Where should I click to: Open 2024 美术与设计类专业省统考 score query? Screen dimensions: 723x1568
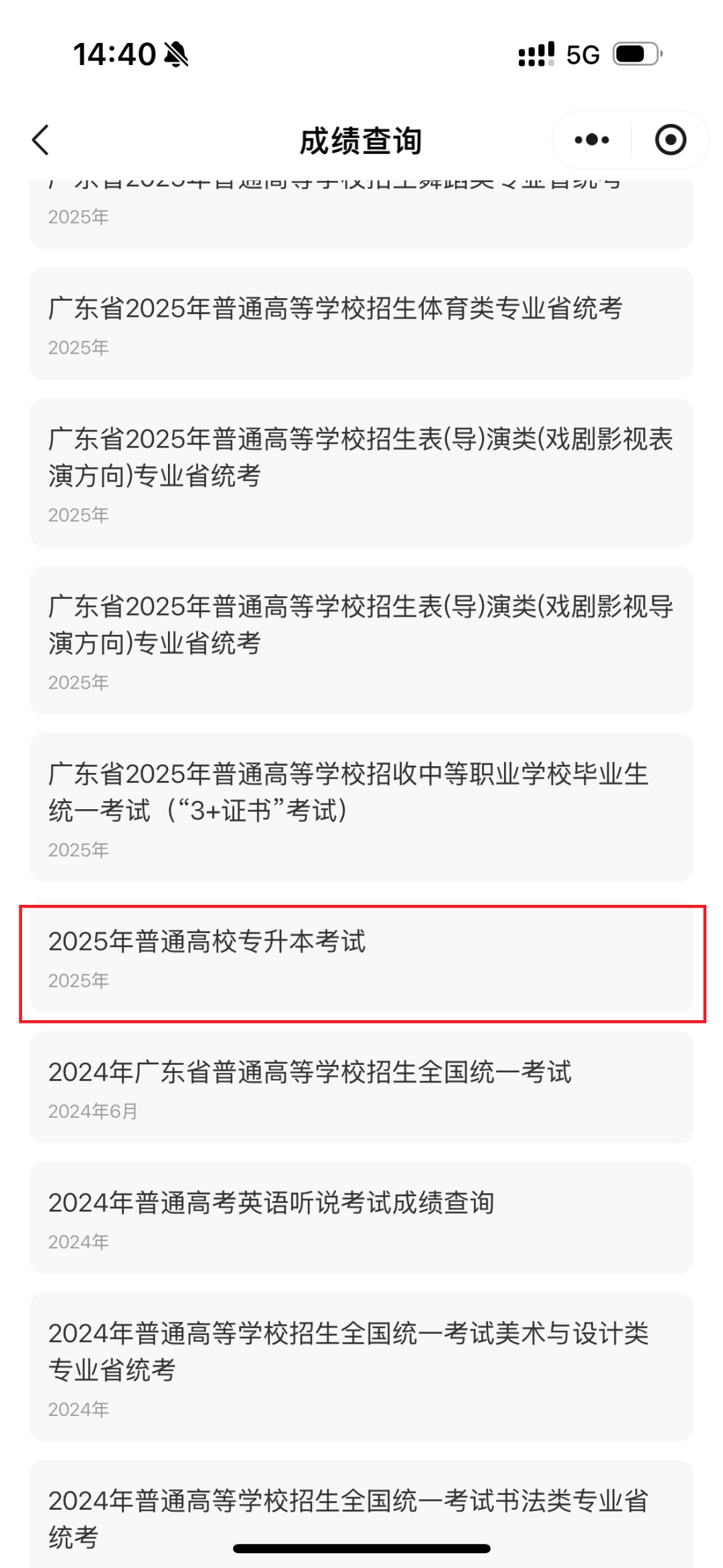(x=361, y=1367)
